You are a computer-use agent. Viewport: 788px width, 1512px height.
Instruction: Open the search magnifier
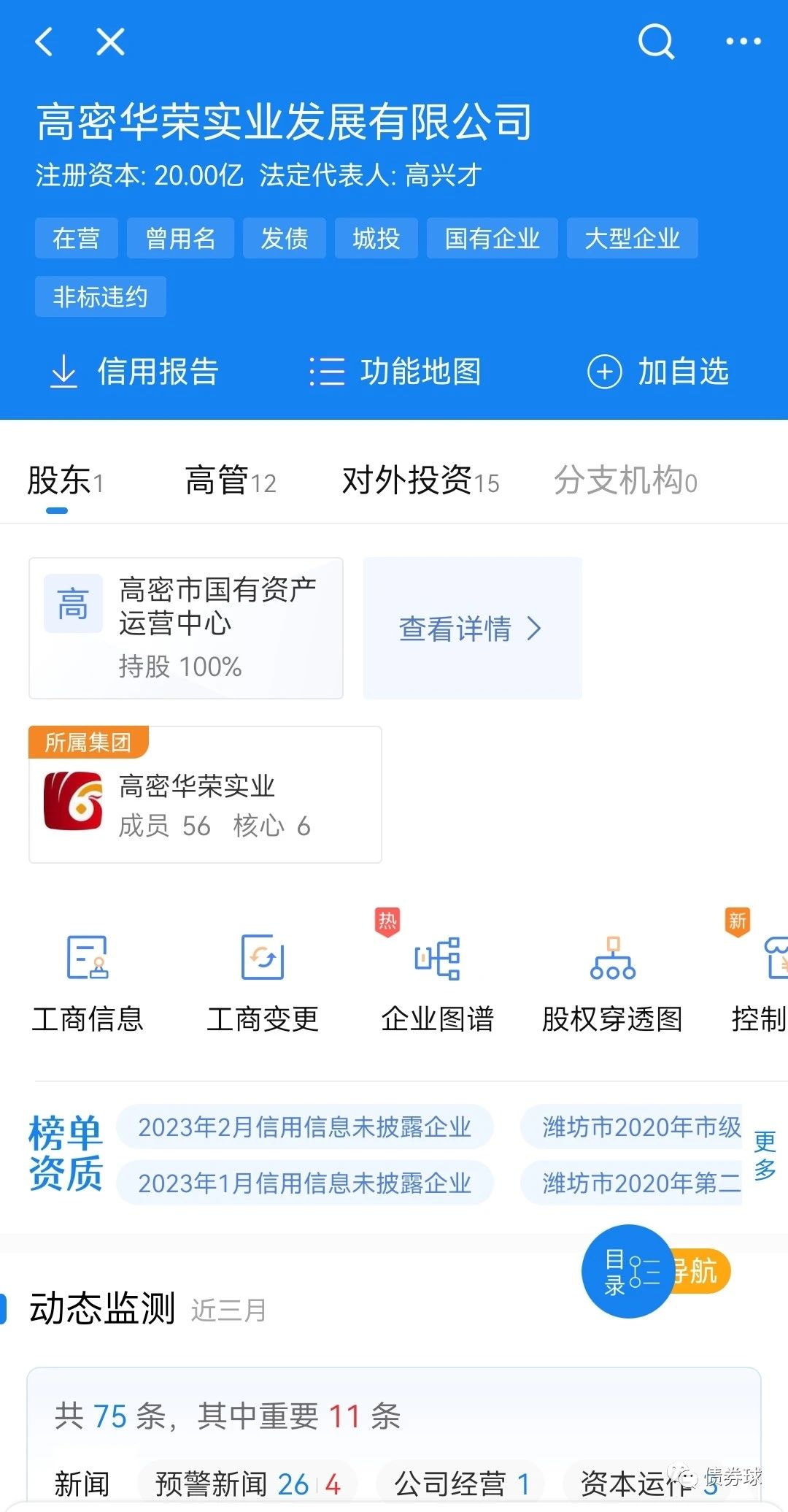(x=655, y=42)
